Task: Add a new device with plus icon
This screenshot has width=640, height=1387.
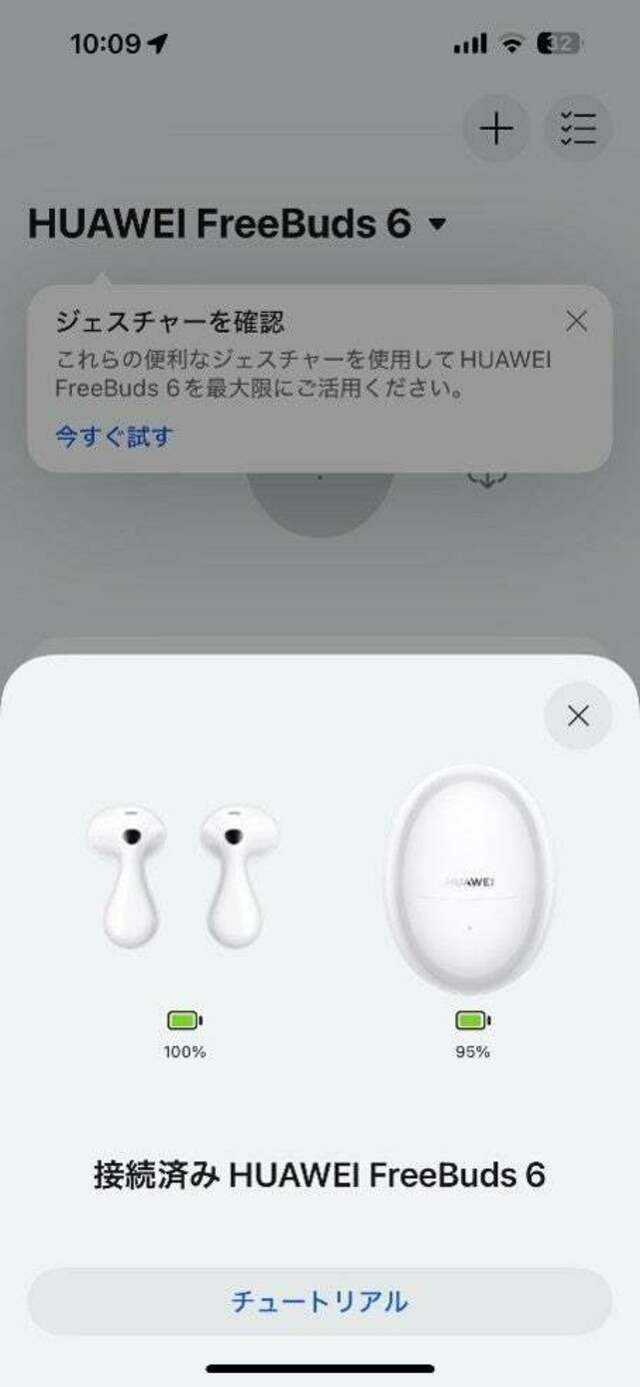Action: (496, 129)
